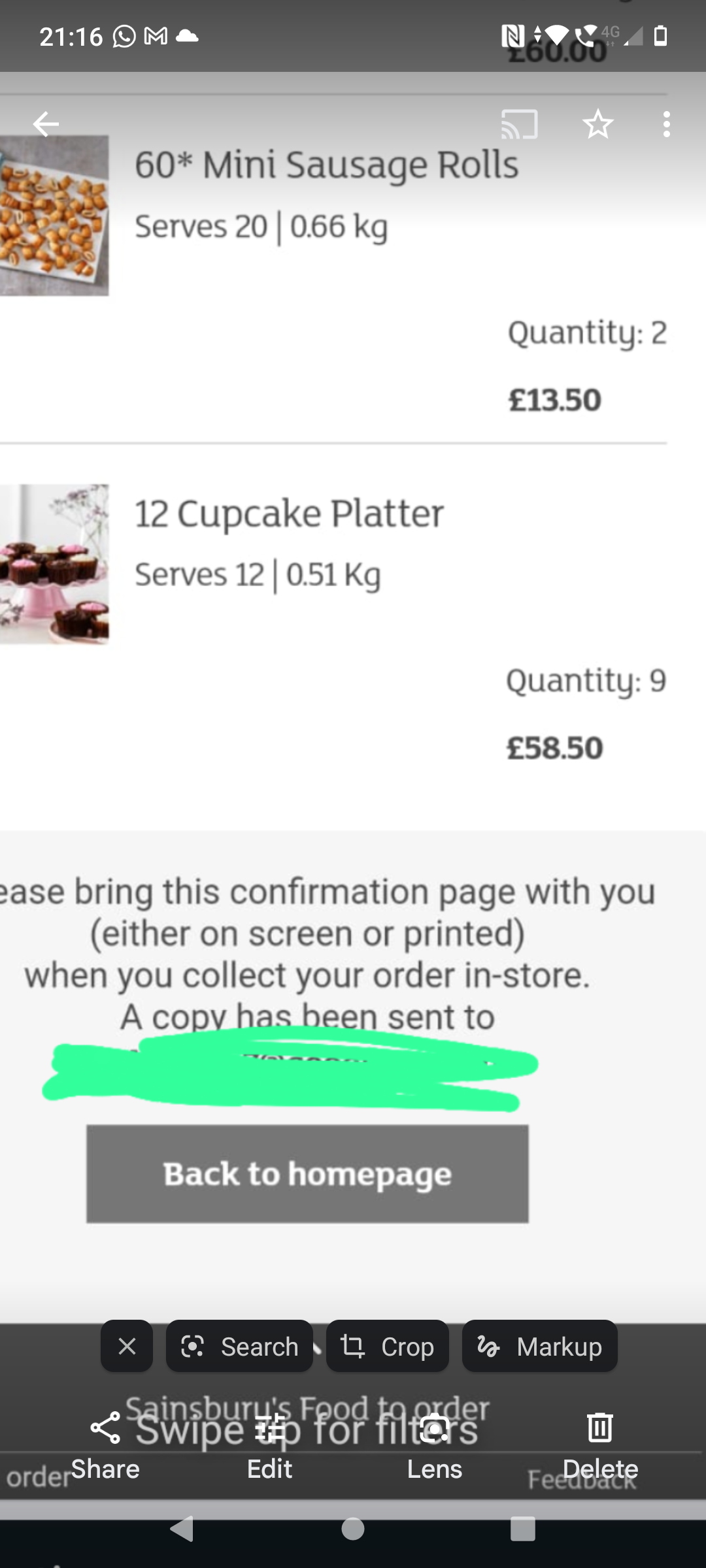Select the Search chip
Viewport: 706px width, 1568px height.
239,1346
